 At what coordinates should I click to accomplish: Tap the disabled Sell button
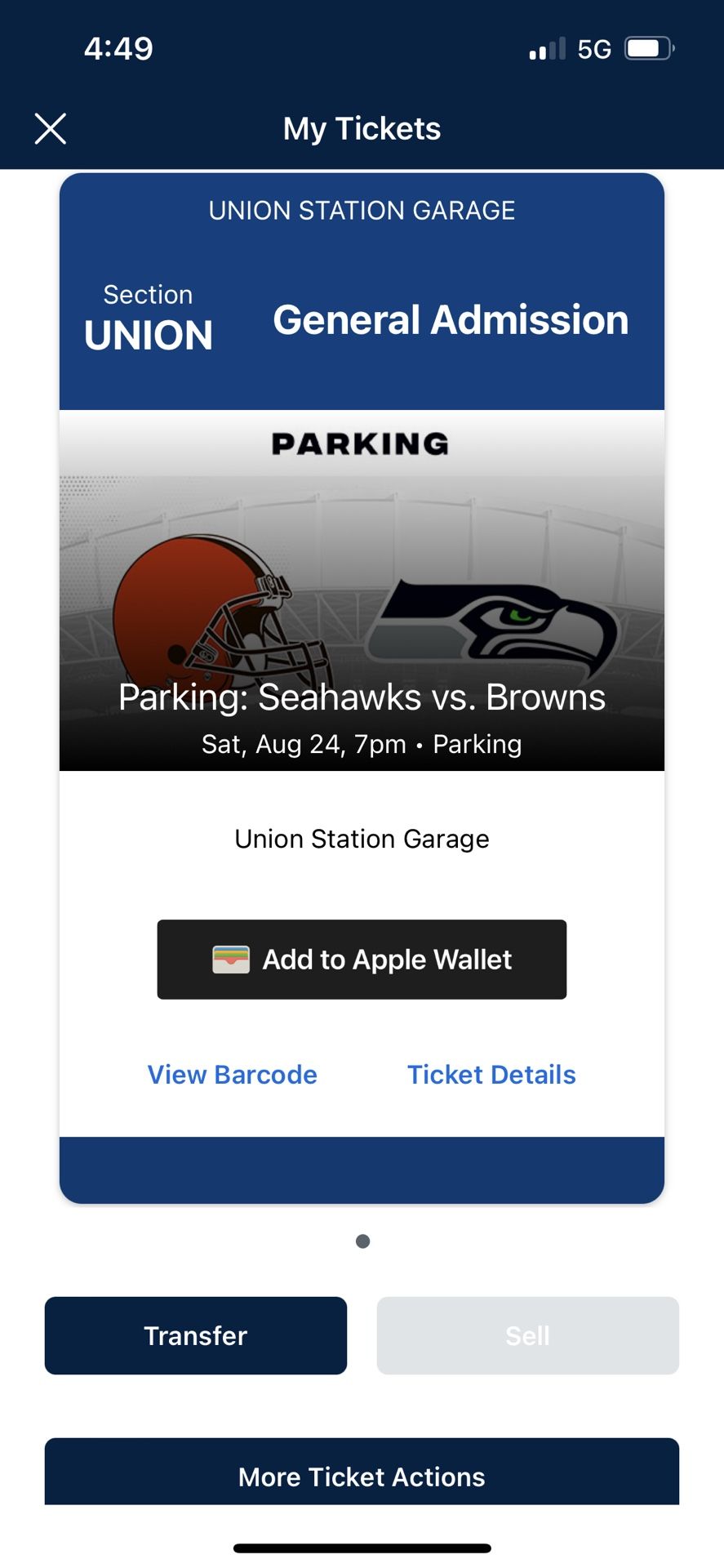click(527, 1335)
